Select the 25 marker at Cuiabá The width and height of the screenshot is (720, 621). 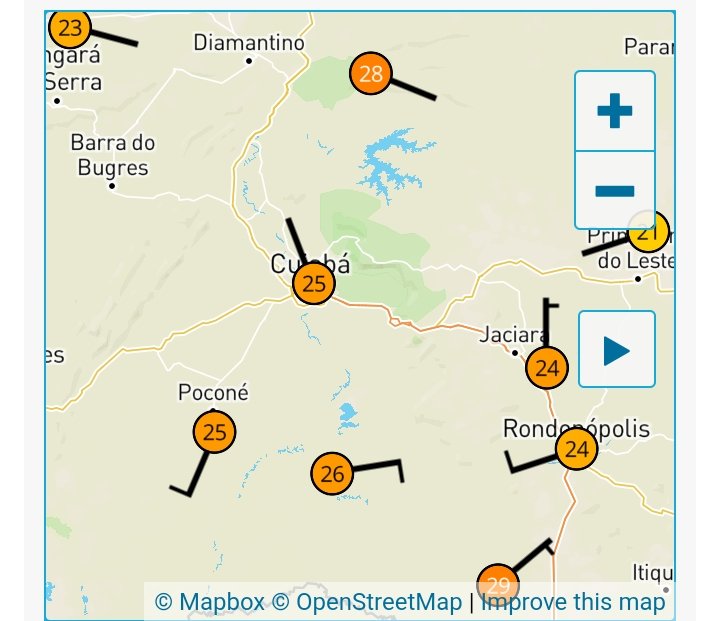(x=314, y=284)
